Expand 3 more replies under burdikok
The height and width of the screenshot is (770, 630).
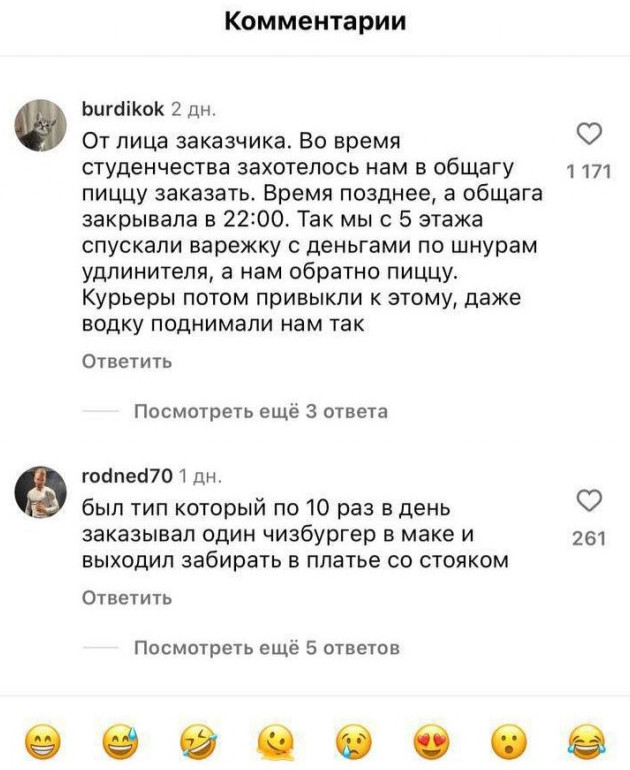tap(260, 411)
